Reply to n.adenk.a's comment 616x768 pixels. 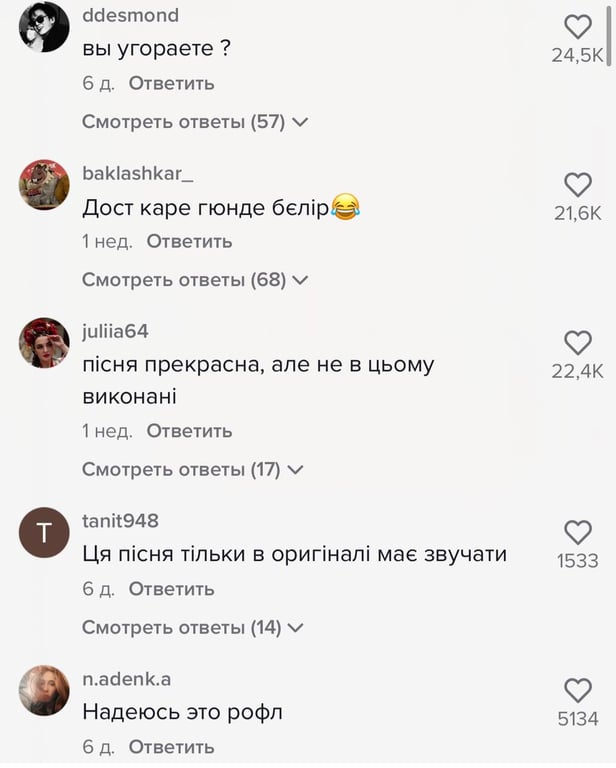(171, 747)
